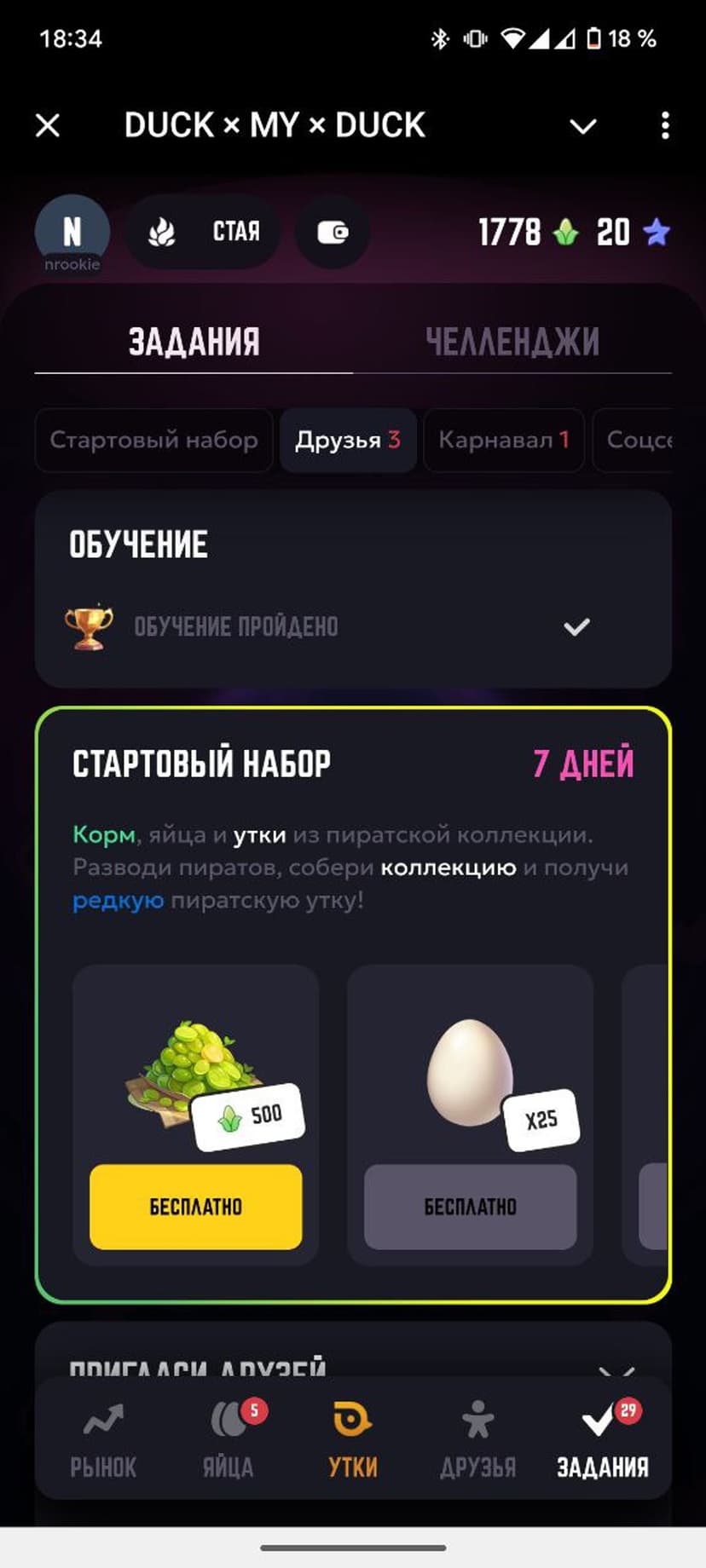The height and width of the screenshot is (1568, 706).
Task: Tap the Задания bottom navigation tab
Action: click(602, 1438)
